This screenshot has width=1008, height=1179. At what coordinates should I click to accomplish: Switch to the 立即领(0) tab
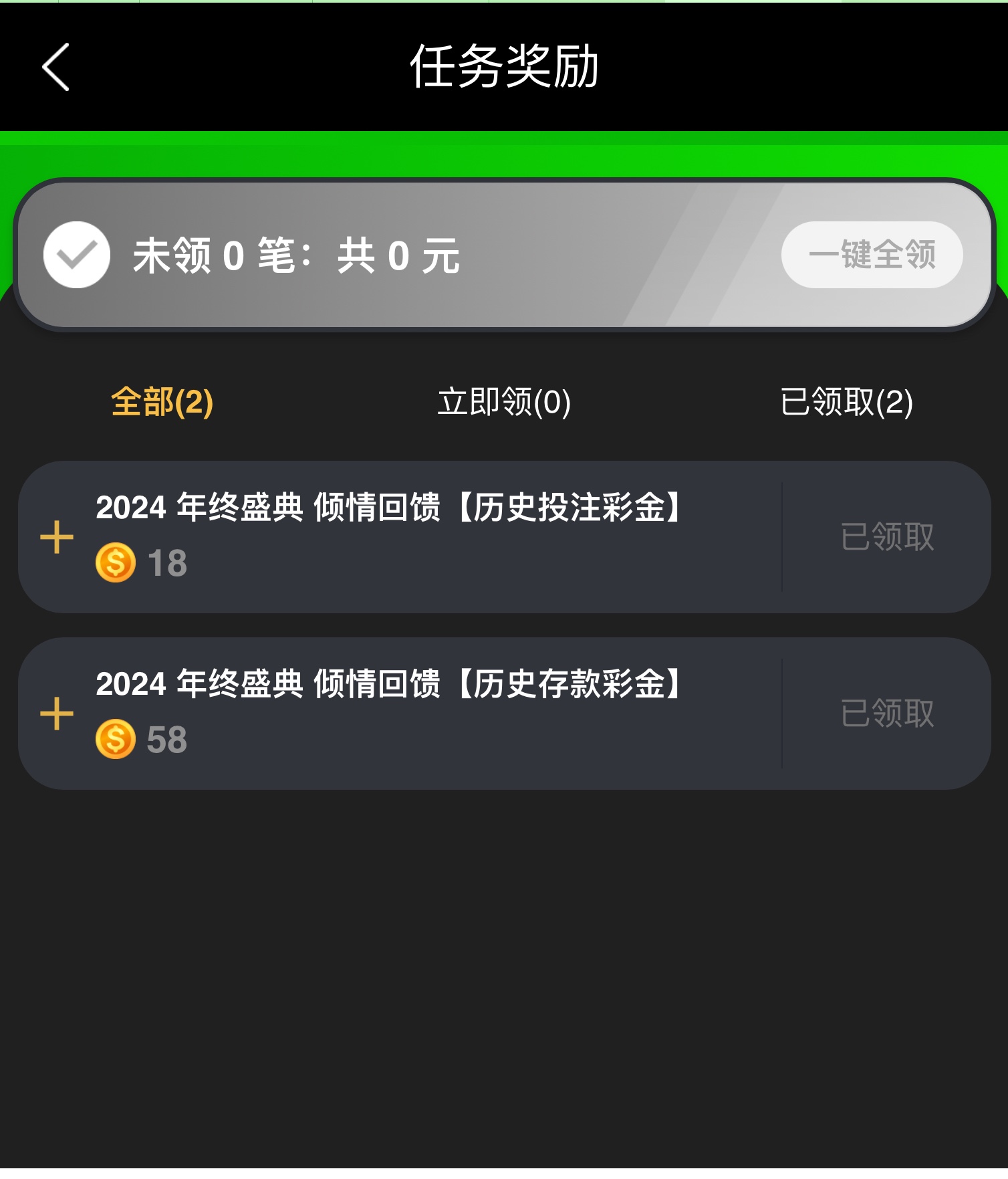tap(504, 402)
